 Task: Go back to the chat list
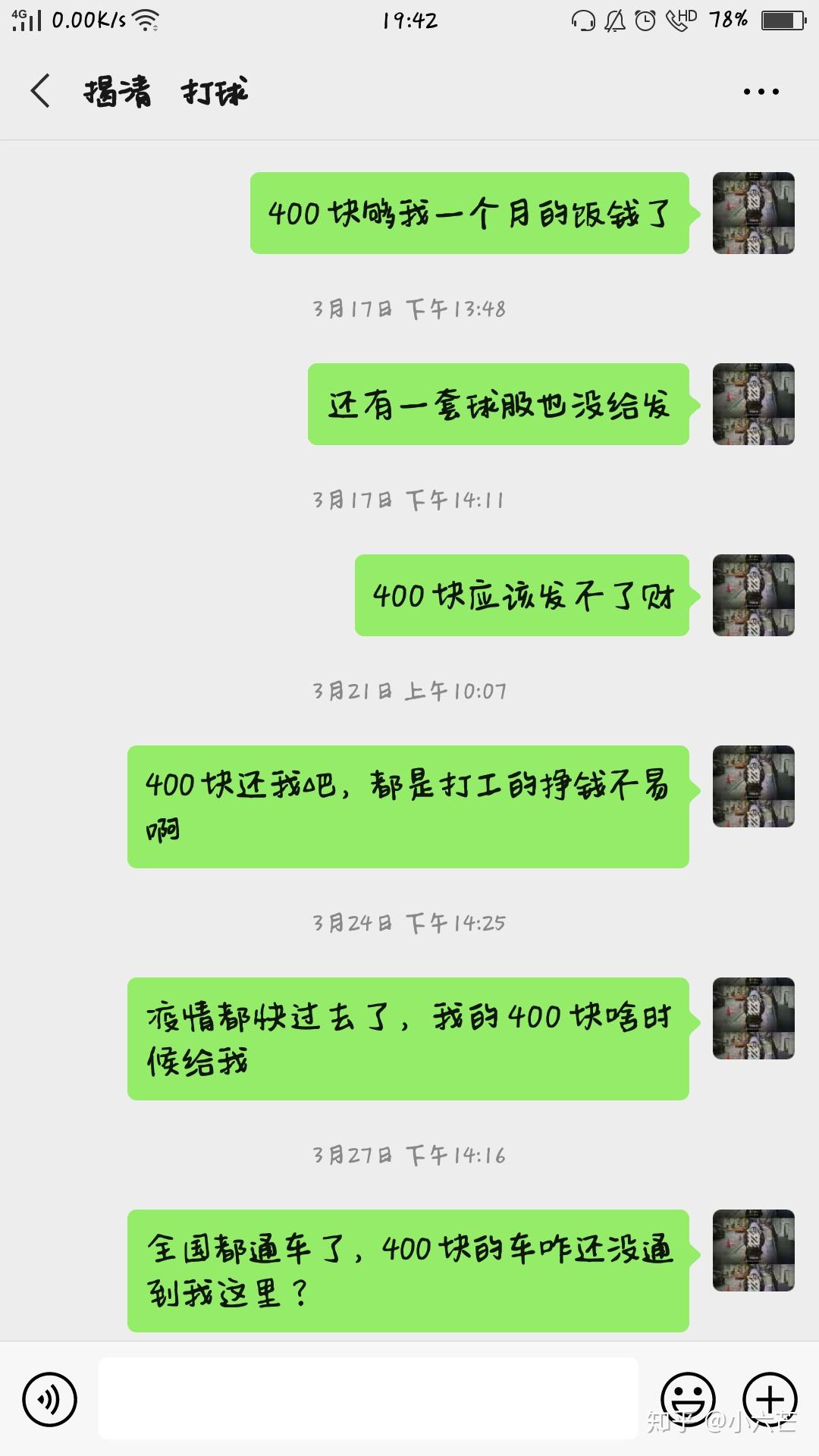pyautogui.click(x=40, y=91)
